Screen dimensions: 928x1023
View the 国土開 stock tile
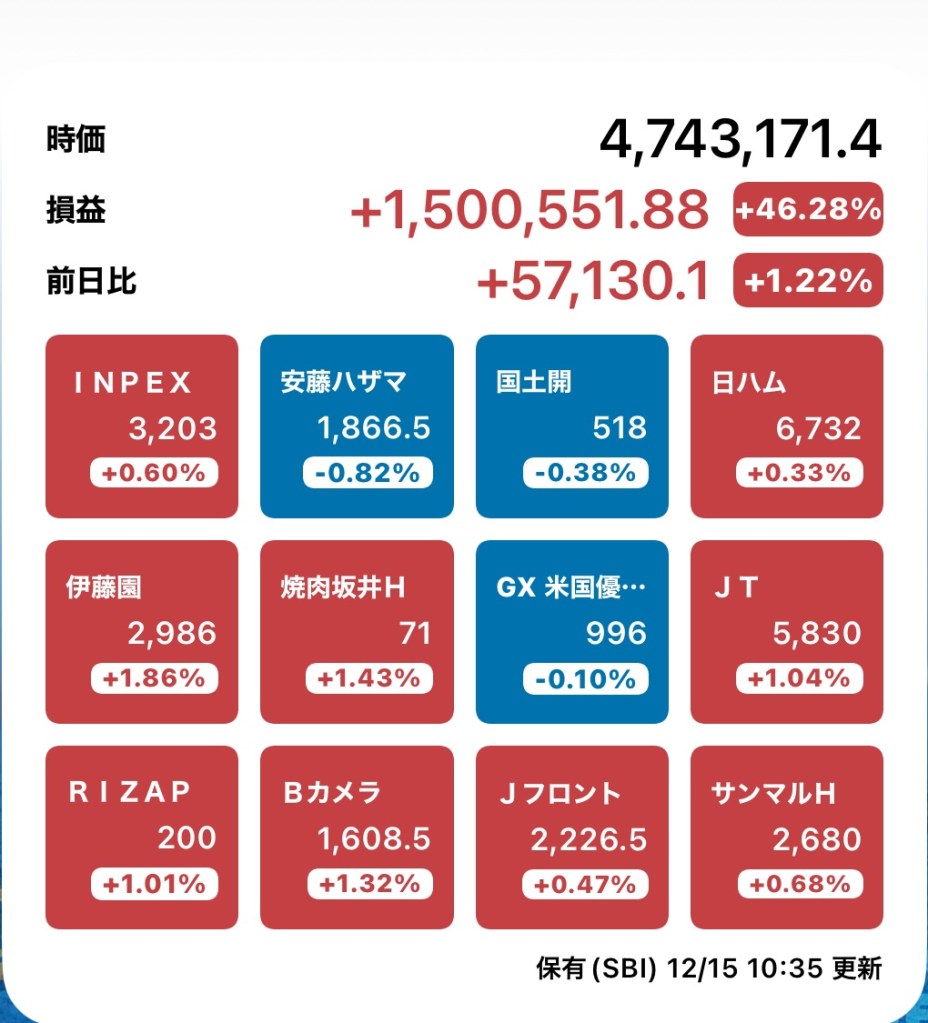(572, 426)
